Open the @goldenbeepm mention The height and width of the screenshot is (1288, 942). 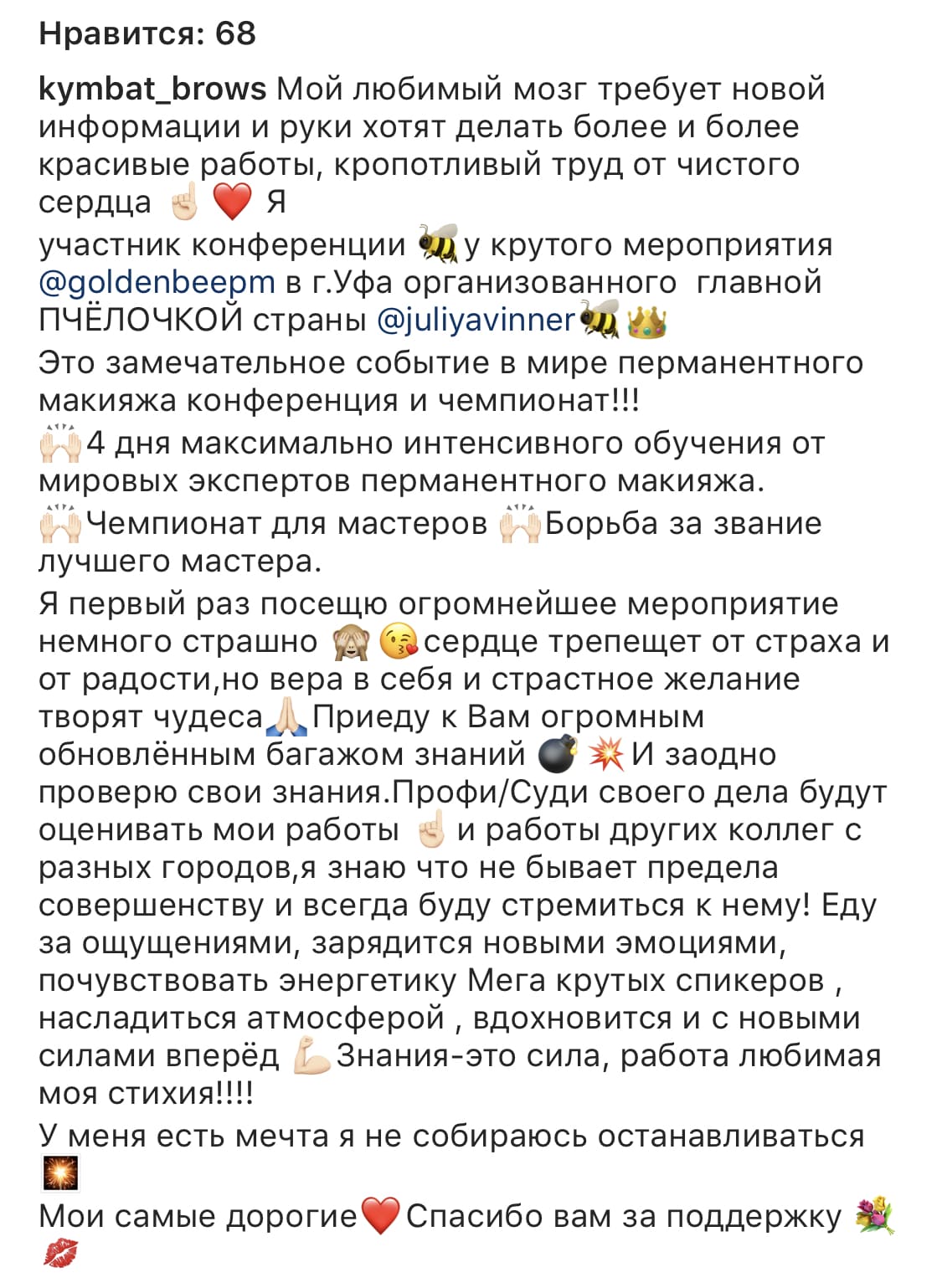click(157, 282)
